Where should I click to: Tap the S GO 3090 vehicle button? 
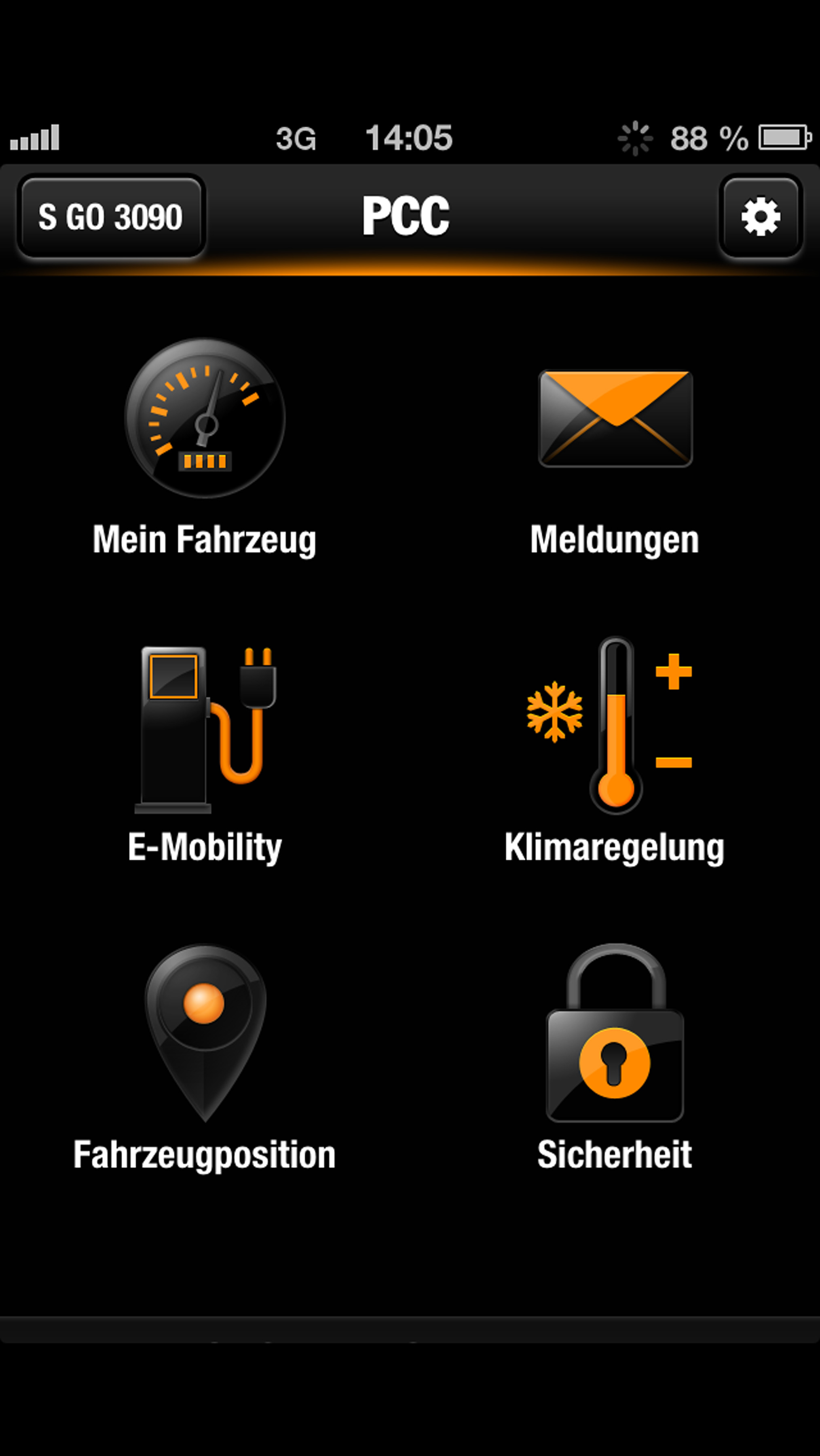[111, 216]
